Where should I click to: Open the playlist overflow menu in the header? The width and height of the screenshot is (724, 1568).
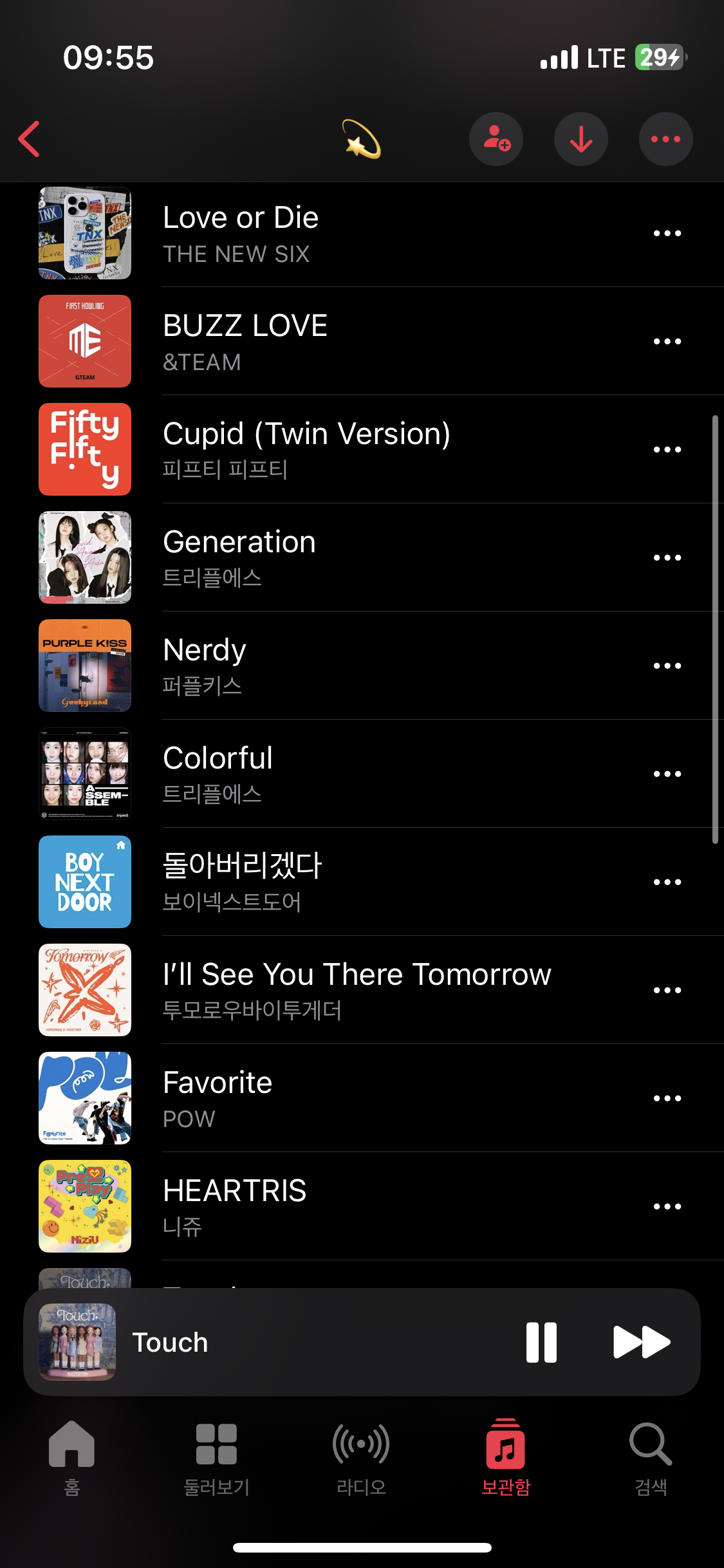(x=665, y=139)
